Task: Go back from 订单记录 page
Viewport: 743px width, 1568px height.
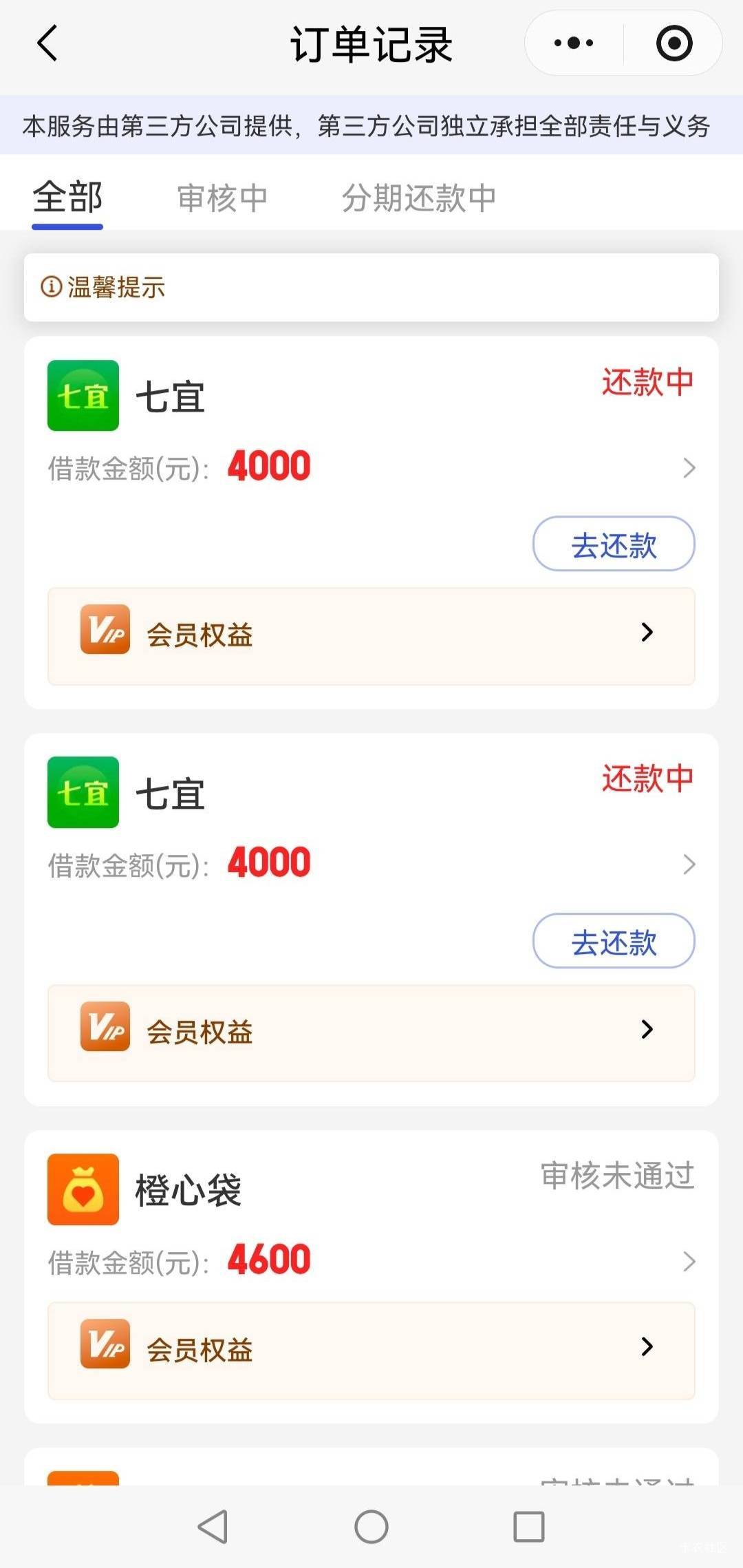Action: point(47,44)
